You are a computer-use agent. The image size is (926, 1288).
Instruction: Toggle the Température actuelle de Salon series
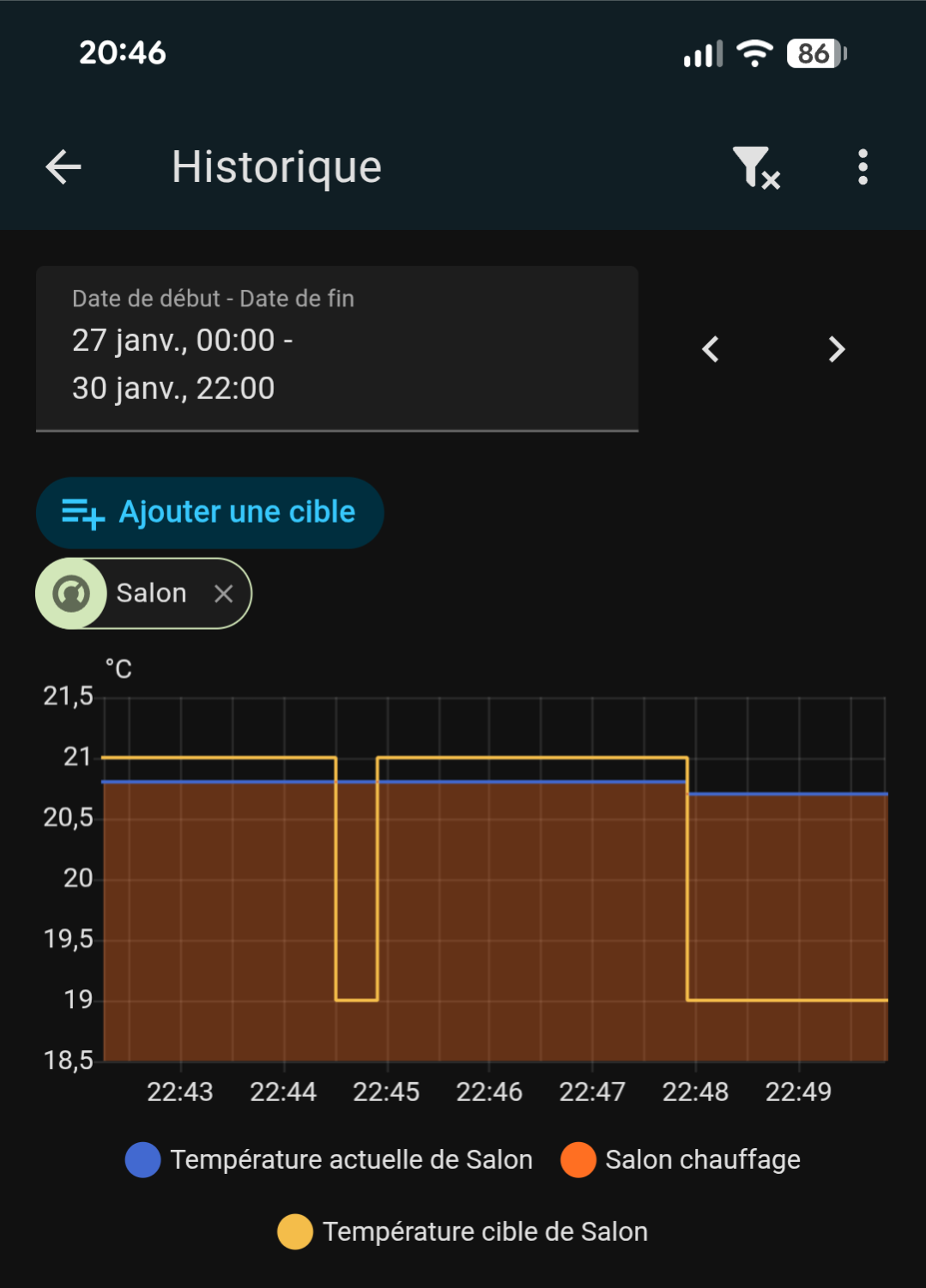(330, 1159)
